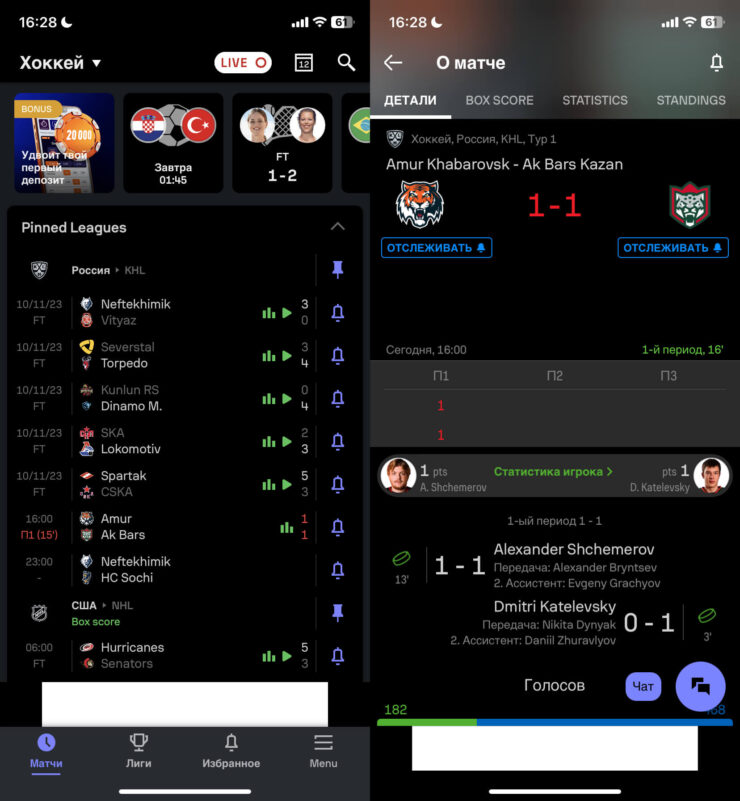
Task: Open the Menu tab
Action: pyautogui.click(x=323, y=752)
